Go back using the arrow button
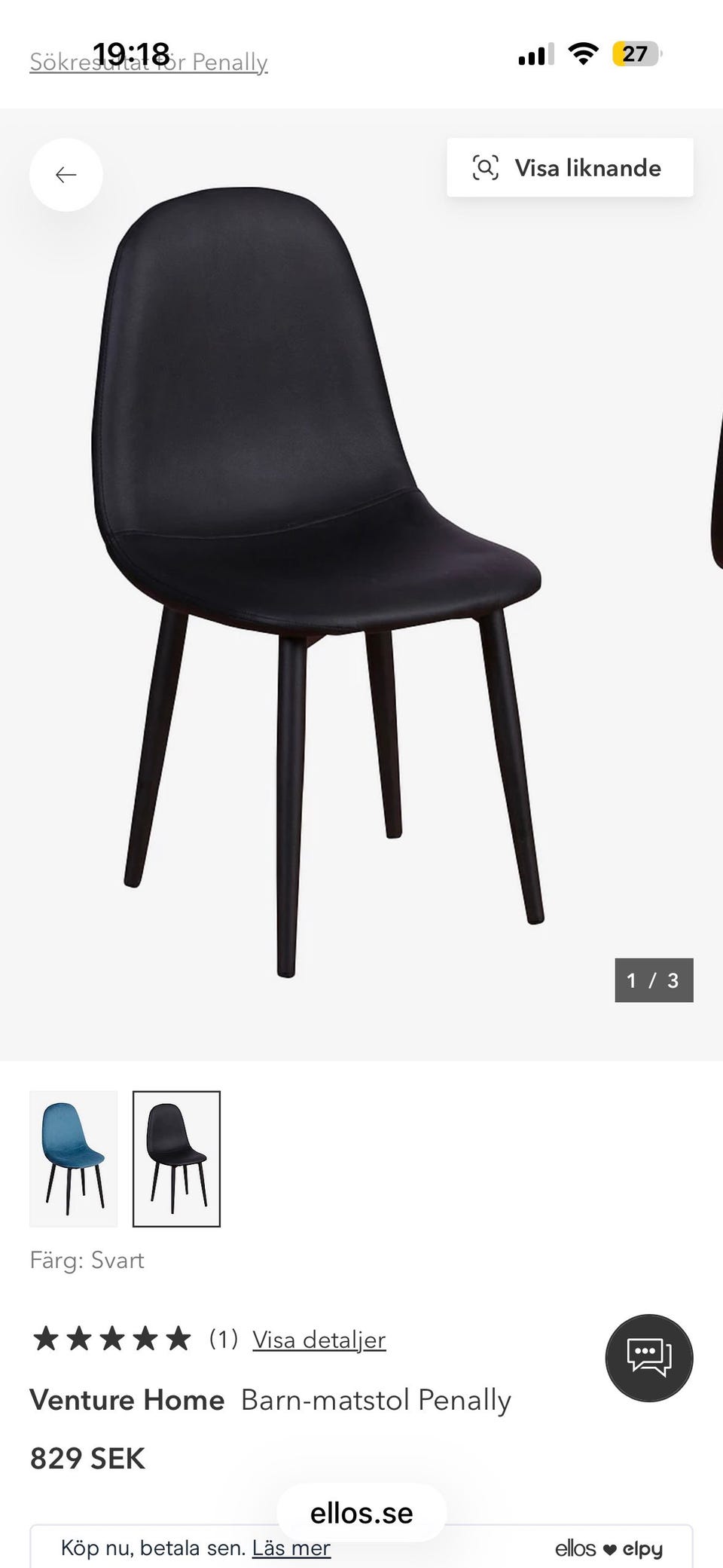This screenshot has width=723, height=1568. point(66,175)
